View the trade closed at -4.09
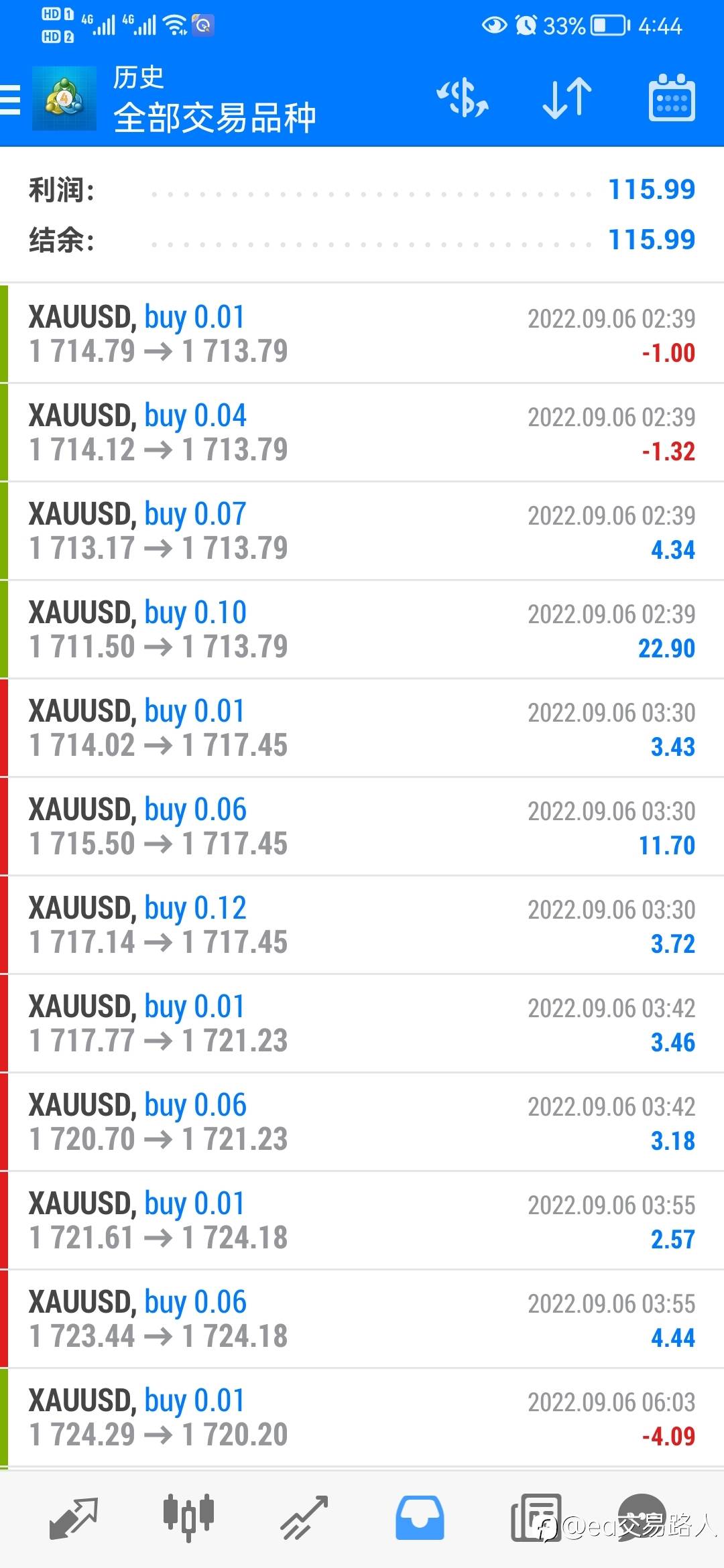The width and height of the screenshot is (724, 1568). pyautogui.click(x=362, y=1418)
